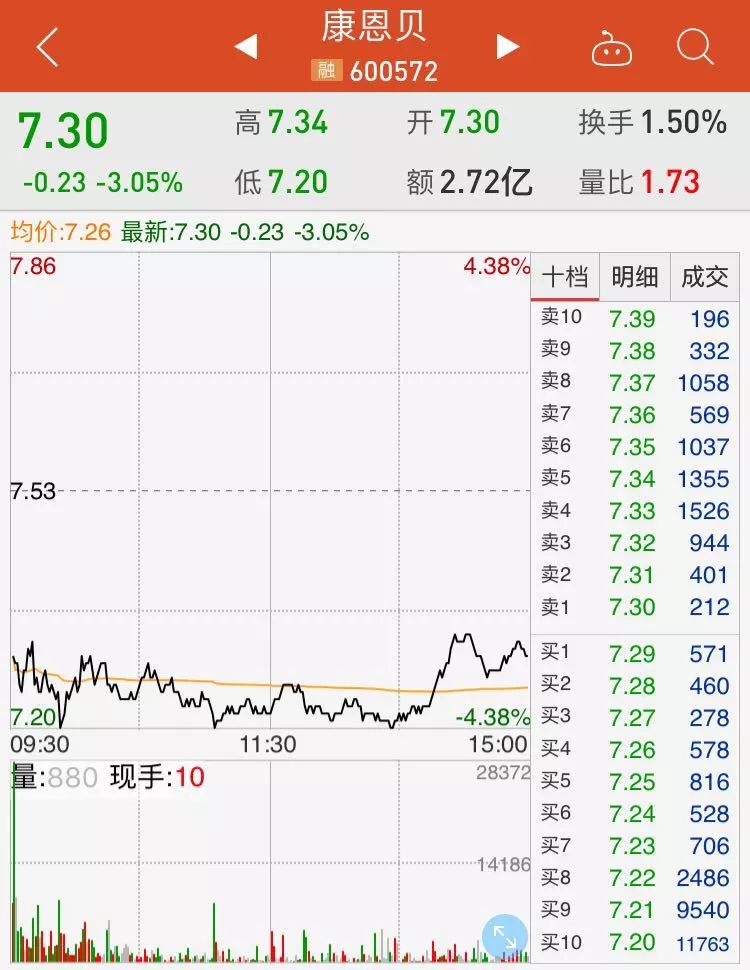Switch to the previous stock
Image resolution: width=750 pixels, height=970 pixels.
pyautogui.click(x=245, y=46)
